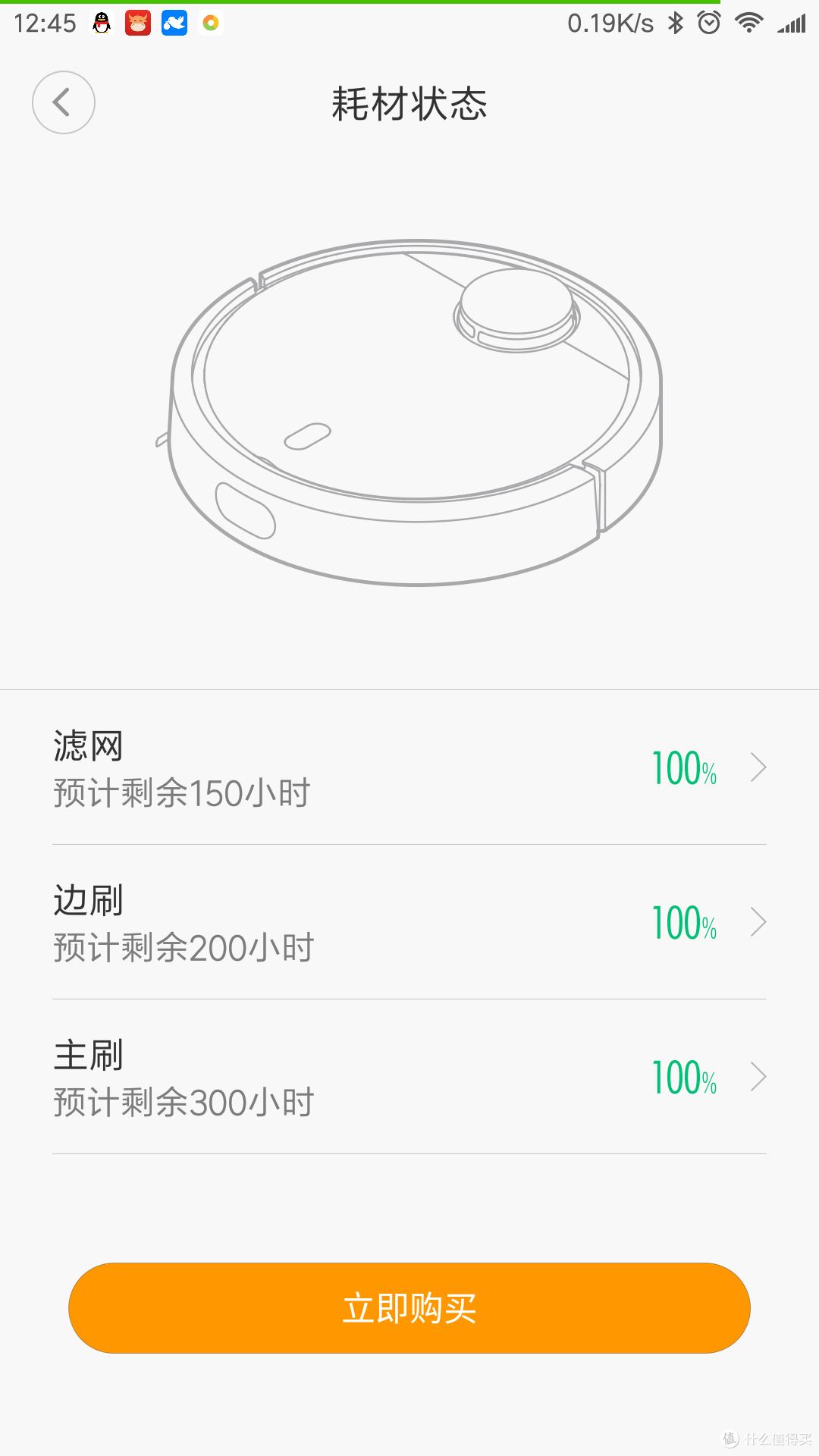Open the 滤网 filter row
The height and width of the screenshot is (1456, 819).
[303, 767]
